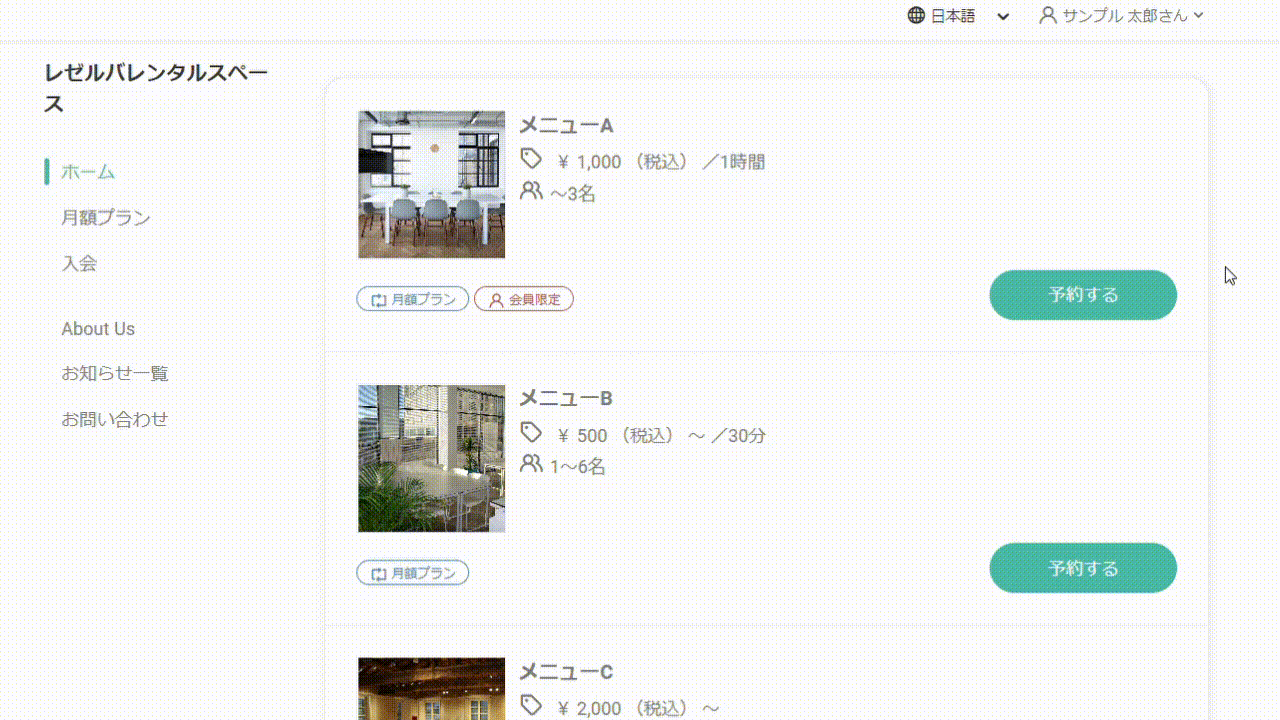
Task: Open the メニューC photo card
Action: tap(431, 690)
